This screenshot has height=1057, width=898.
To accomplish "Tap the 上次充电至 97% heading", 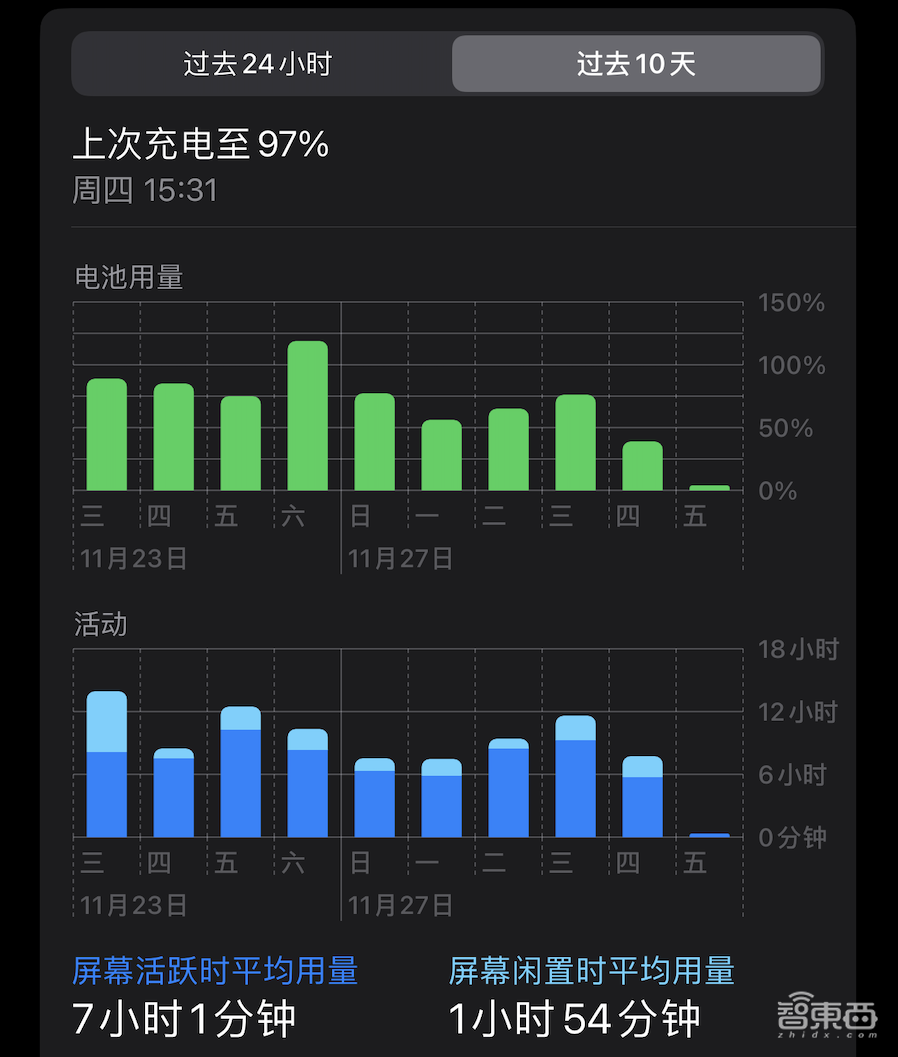I will coord(203,144).
